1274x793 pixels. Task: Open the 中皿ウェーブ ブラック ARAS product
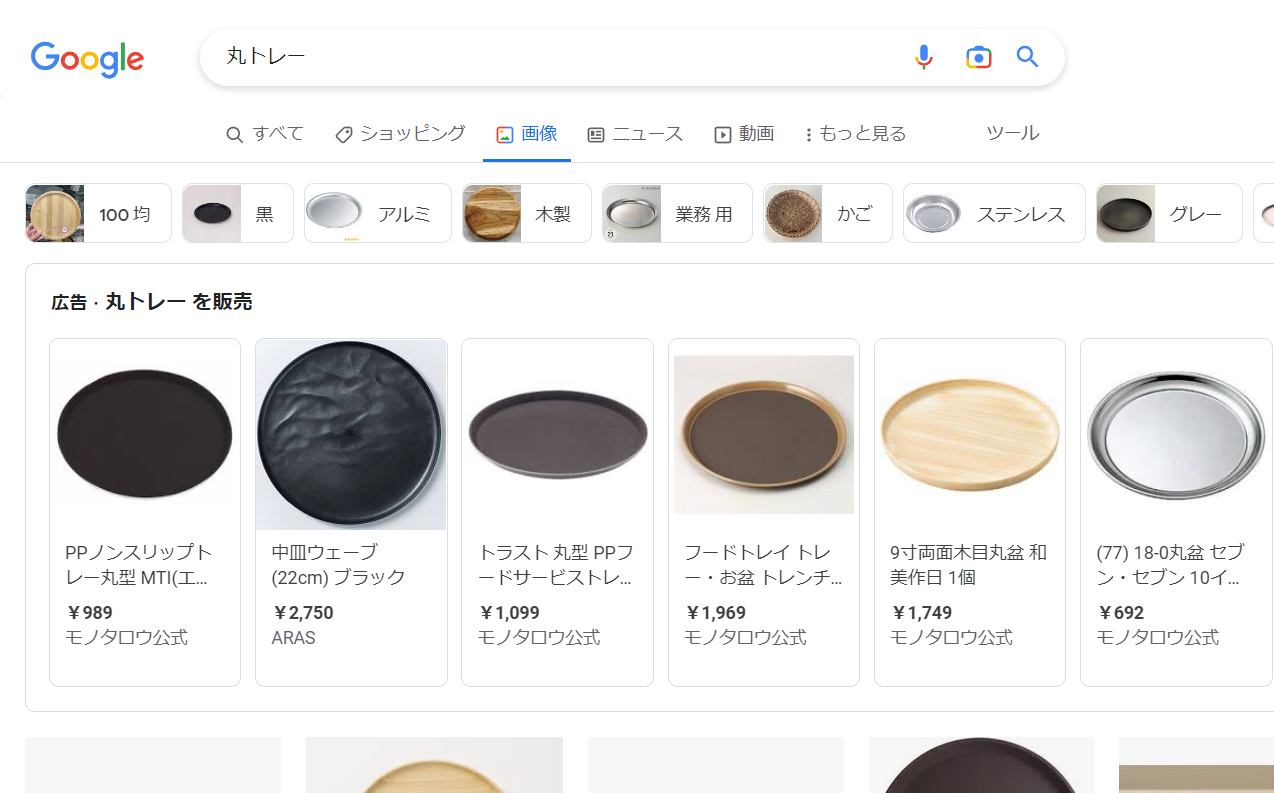coord(351,512)
